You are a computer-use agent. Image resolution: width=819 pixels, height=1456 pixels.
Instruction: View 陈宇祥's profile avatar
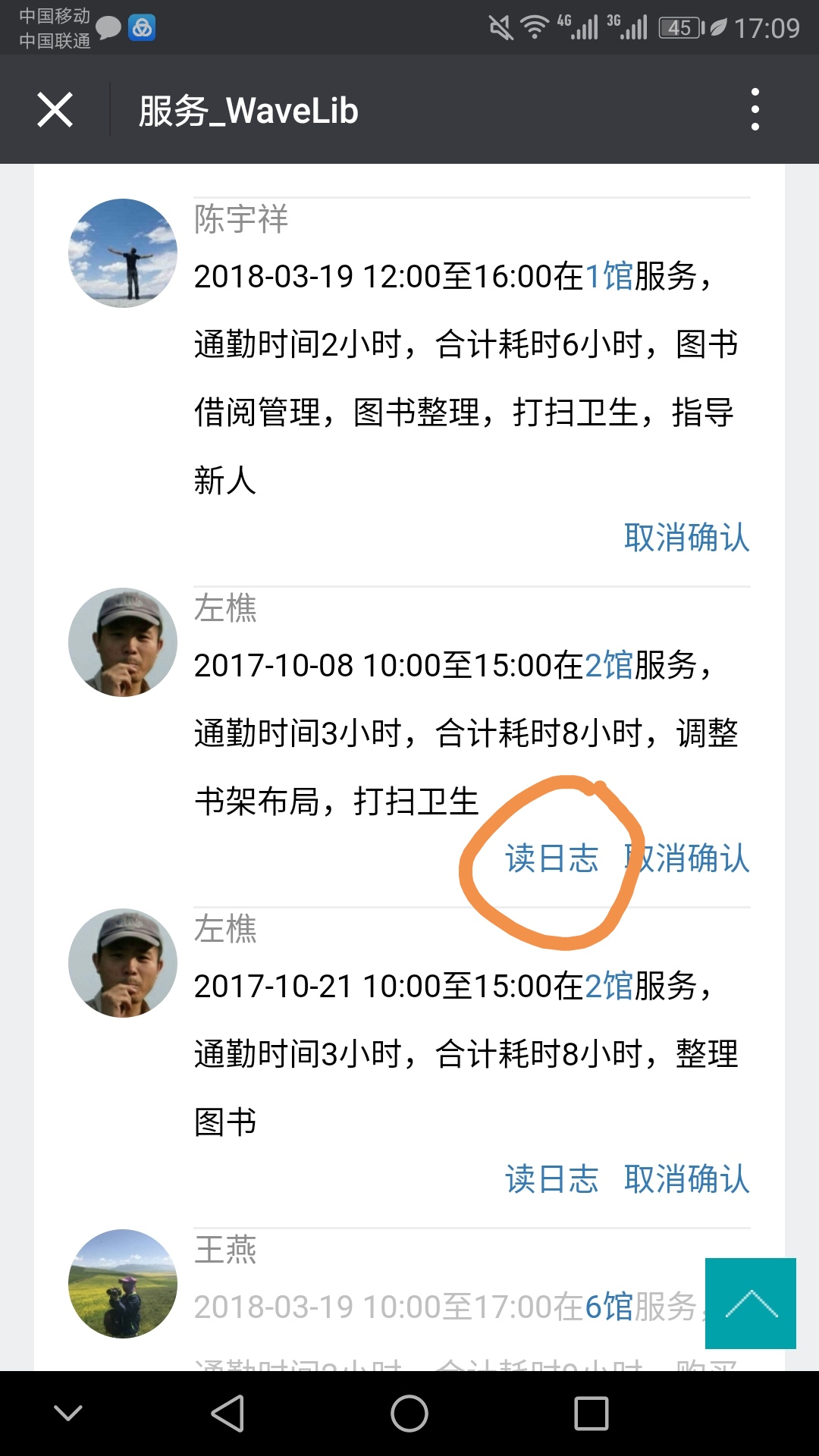tap(123, 253)
